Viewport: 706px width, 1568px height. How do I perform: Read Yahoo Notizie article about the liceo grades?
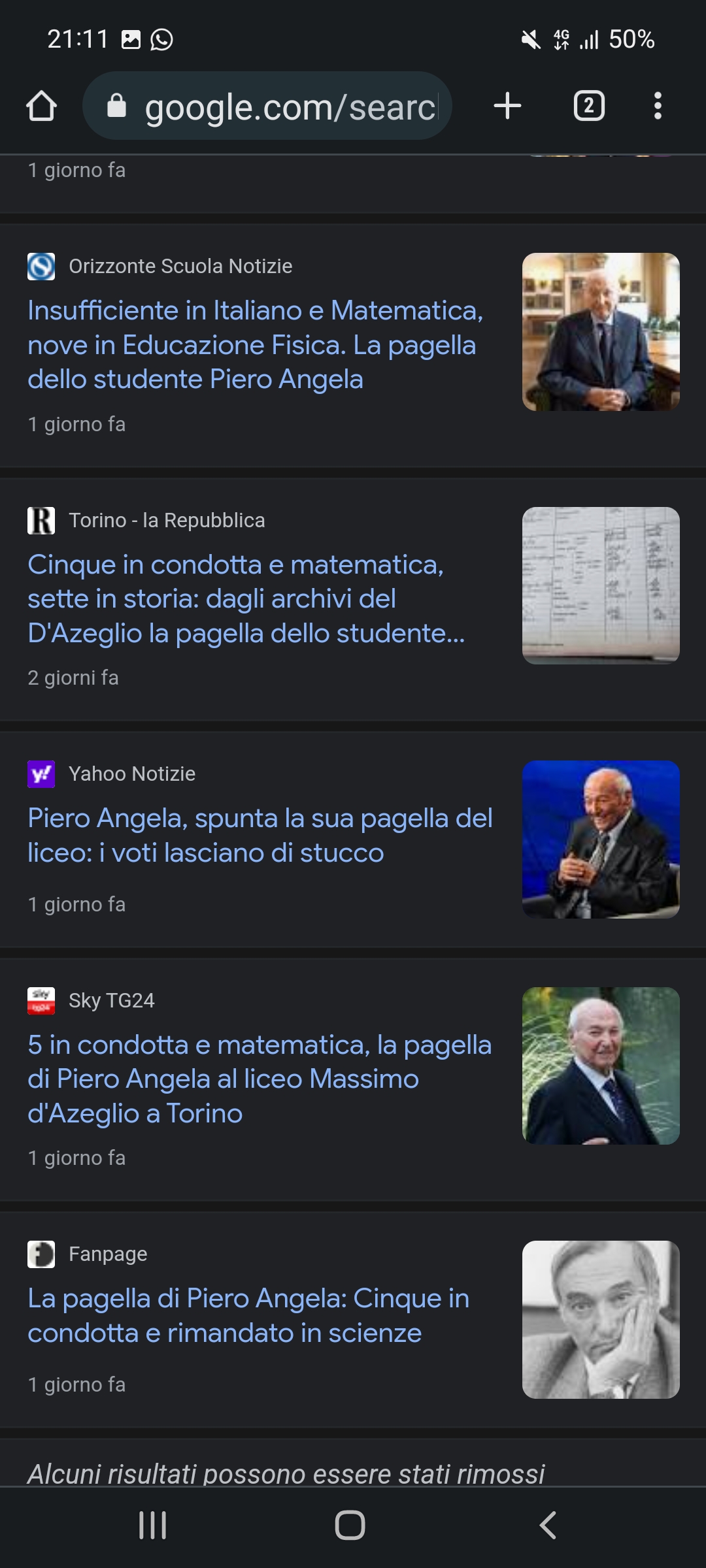pyautogui.click(x=260, y=835)
